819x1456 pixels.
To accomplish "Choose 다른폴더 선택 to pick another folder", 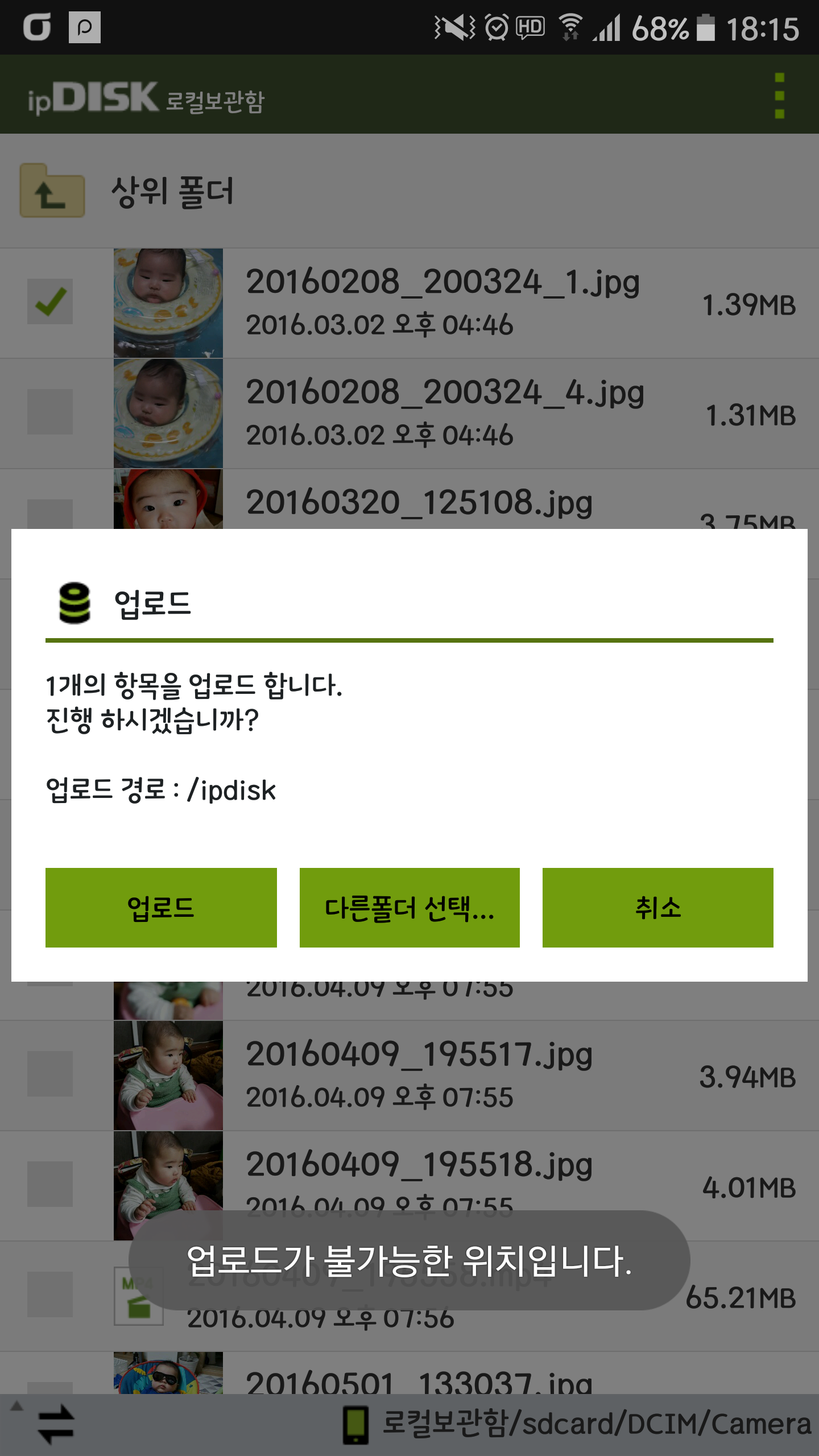I will pos(409,907).
